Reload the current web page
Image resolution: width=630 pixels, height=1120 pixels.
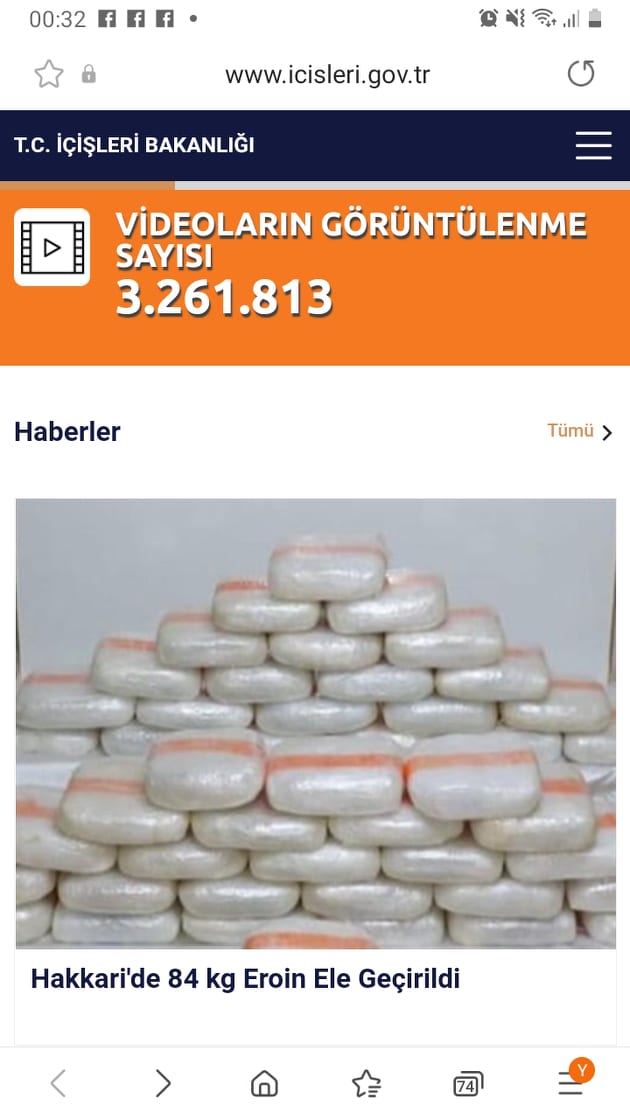(x=581, y=74)
